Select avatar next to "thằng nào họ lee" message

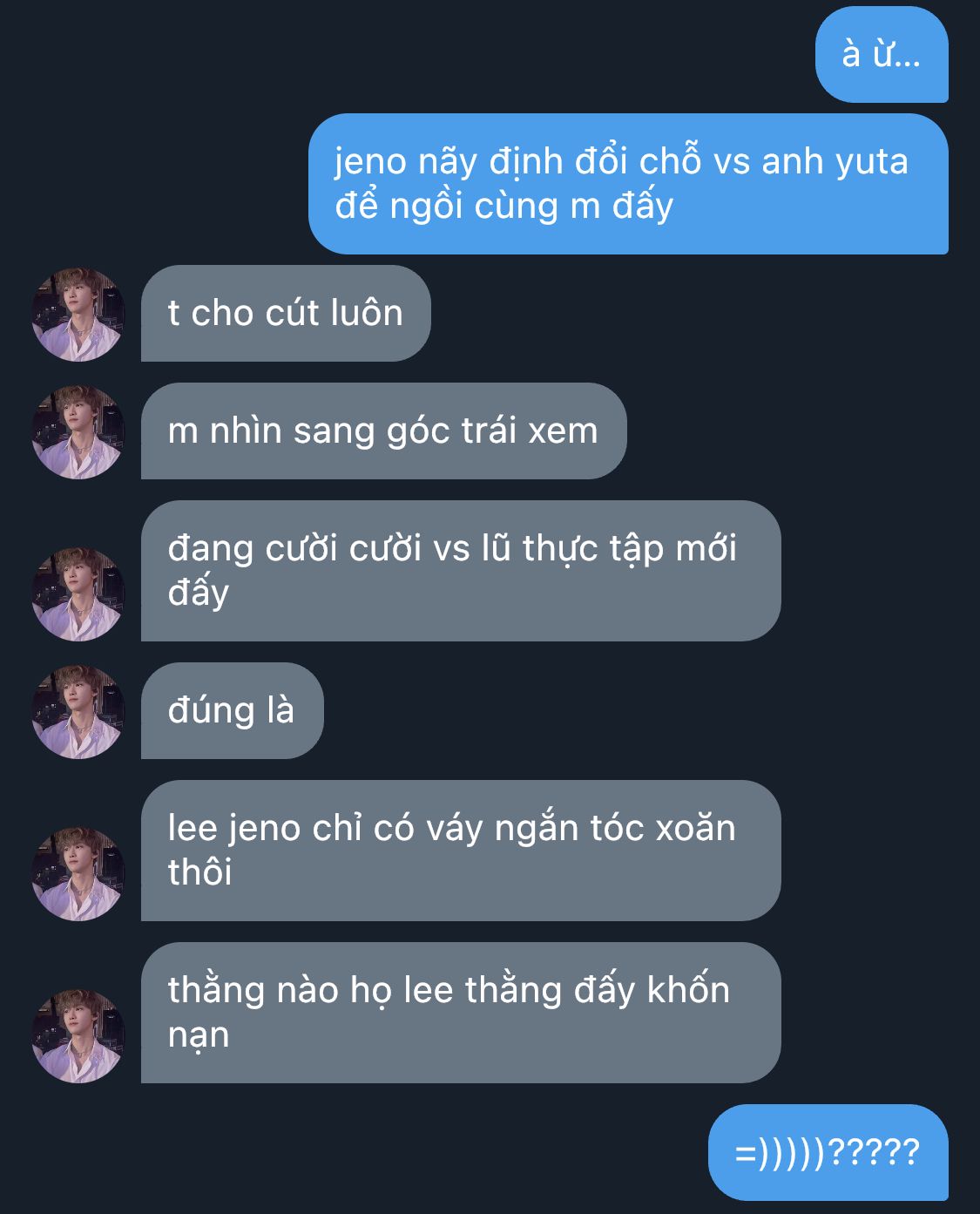78,1036
